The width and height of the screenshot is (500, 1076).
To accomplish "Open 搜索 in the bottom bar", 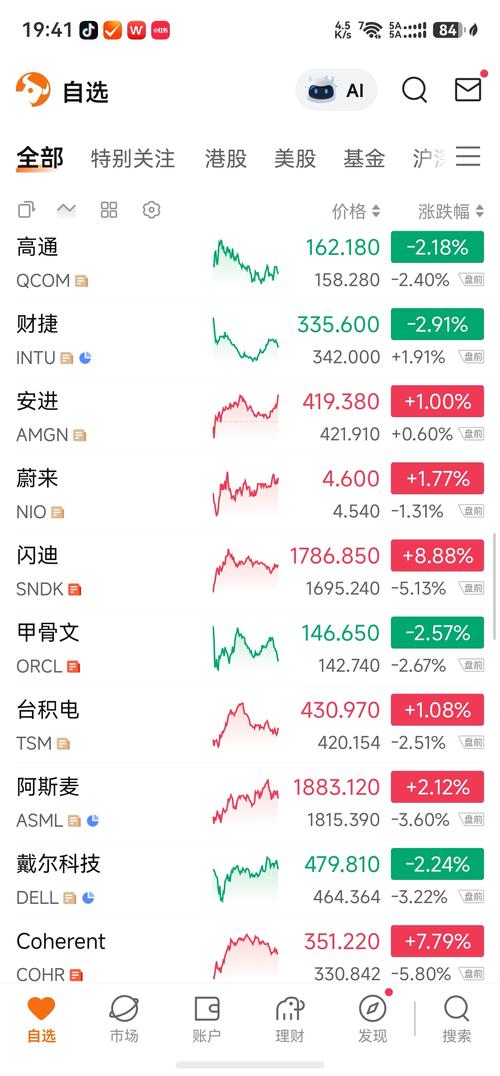I will pyautogui.click(x=456, y=1019).
